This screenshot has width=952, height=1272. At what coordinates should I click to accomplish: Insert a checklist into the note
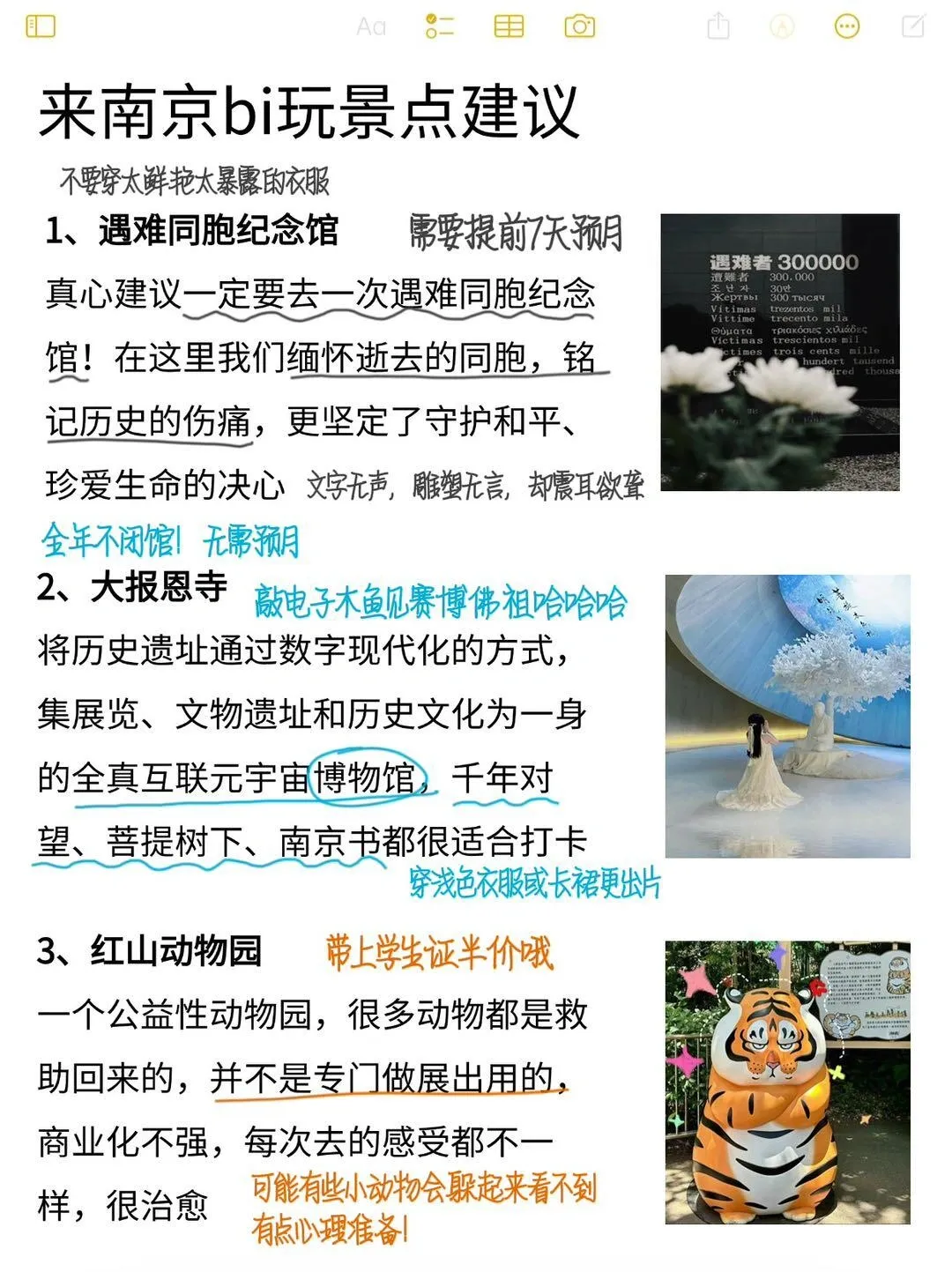click(x=439, y=26)
